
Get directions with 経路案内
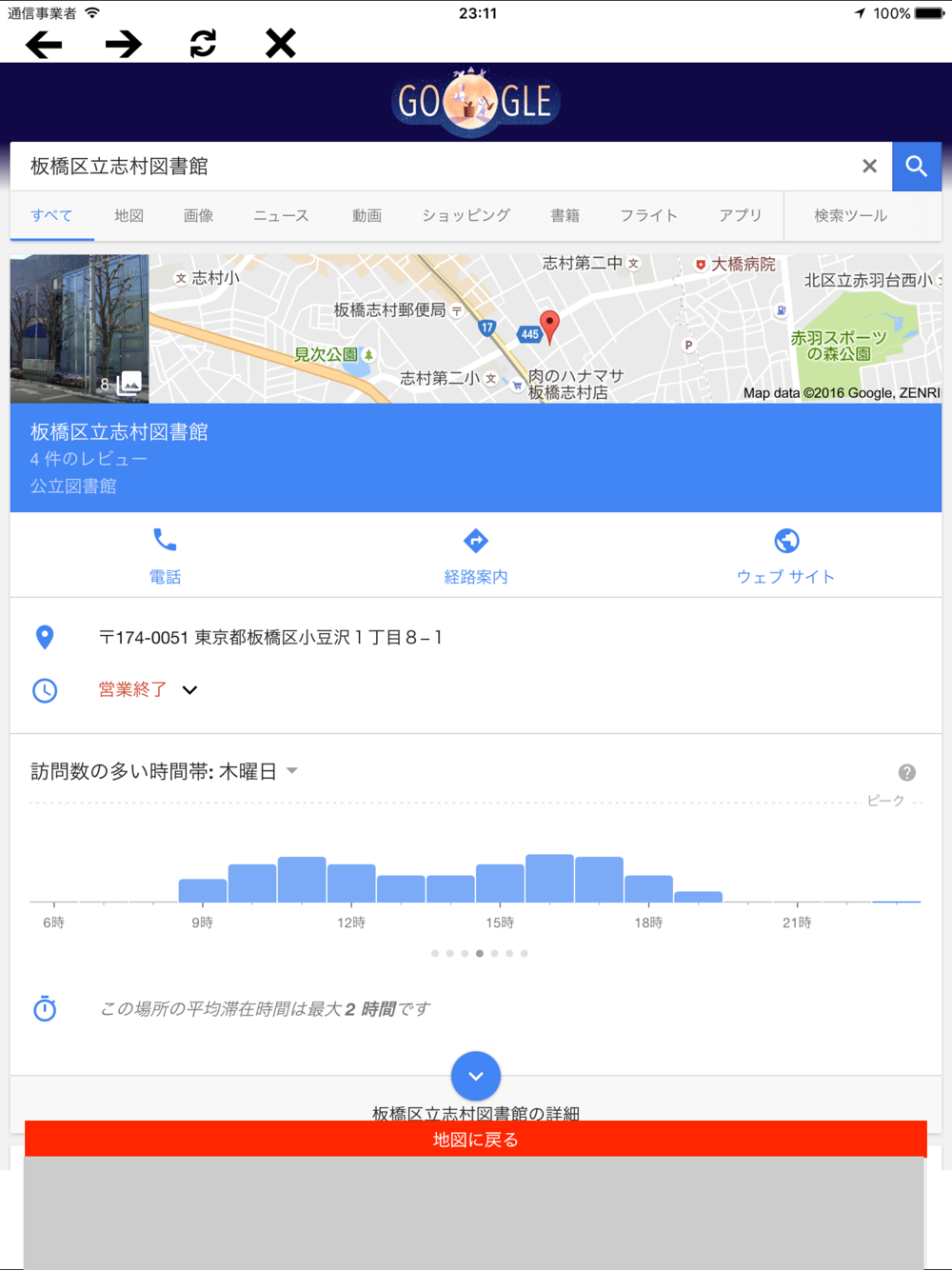(x=475, y=555)
